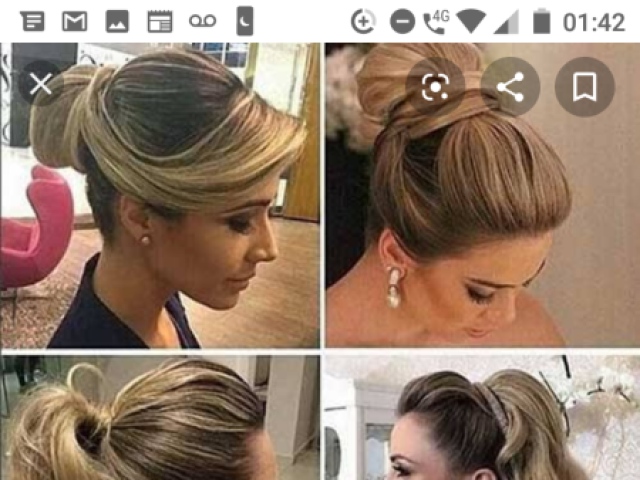Search this image with Lens
Image resolution: width=640 pixels, height=480 pixels.
click(435, 87)
